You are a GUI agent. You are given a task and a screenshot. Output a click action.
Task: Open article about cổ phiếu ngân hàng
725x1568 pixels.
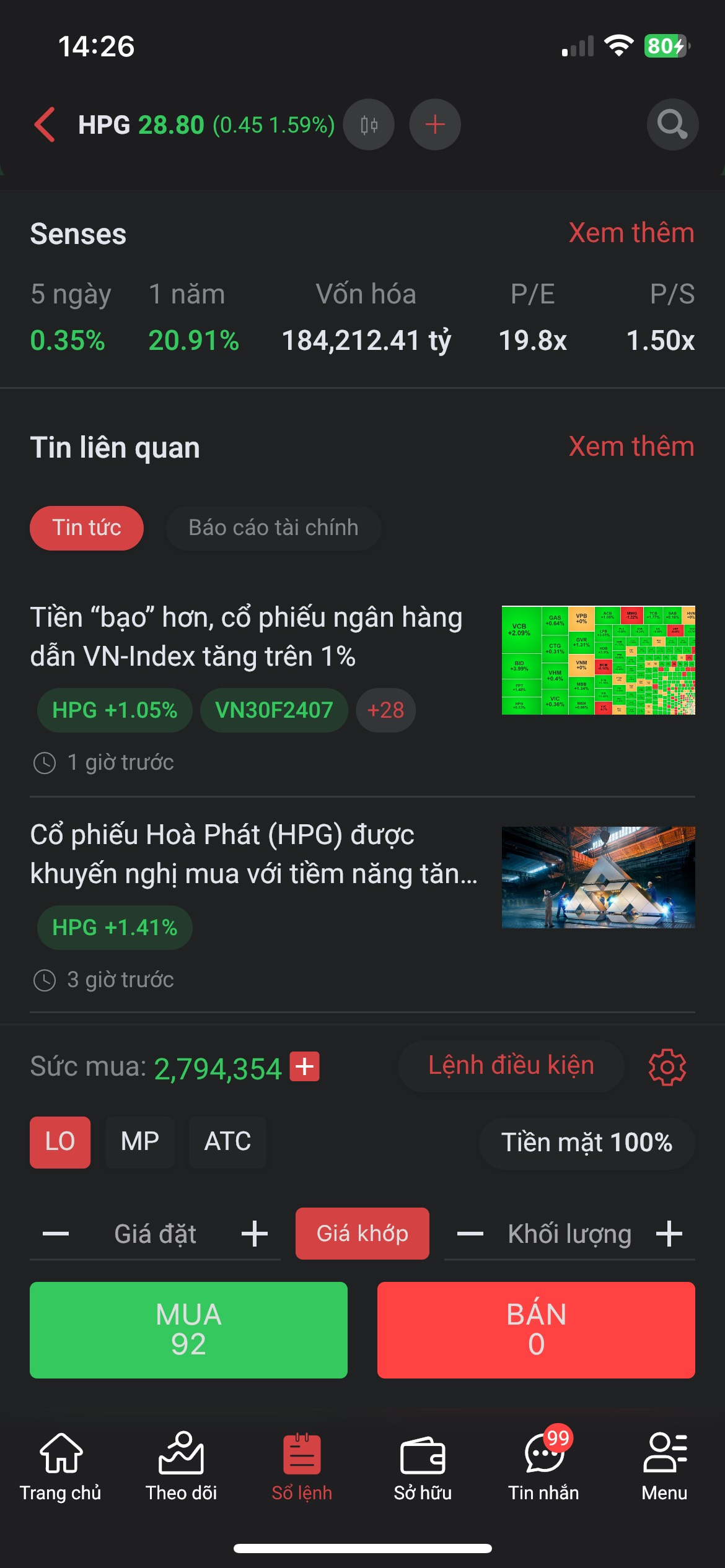(247, 637)
